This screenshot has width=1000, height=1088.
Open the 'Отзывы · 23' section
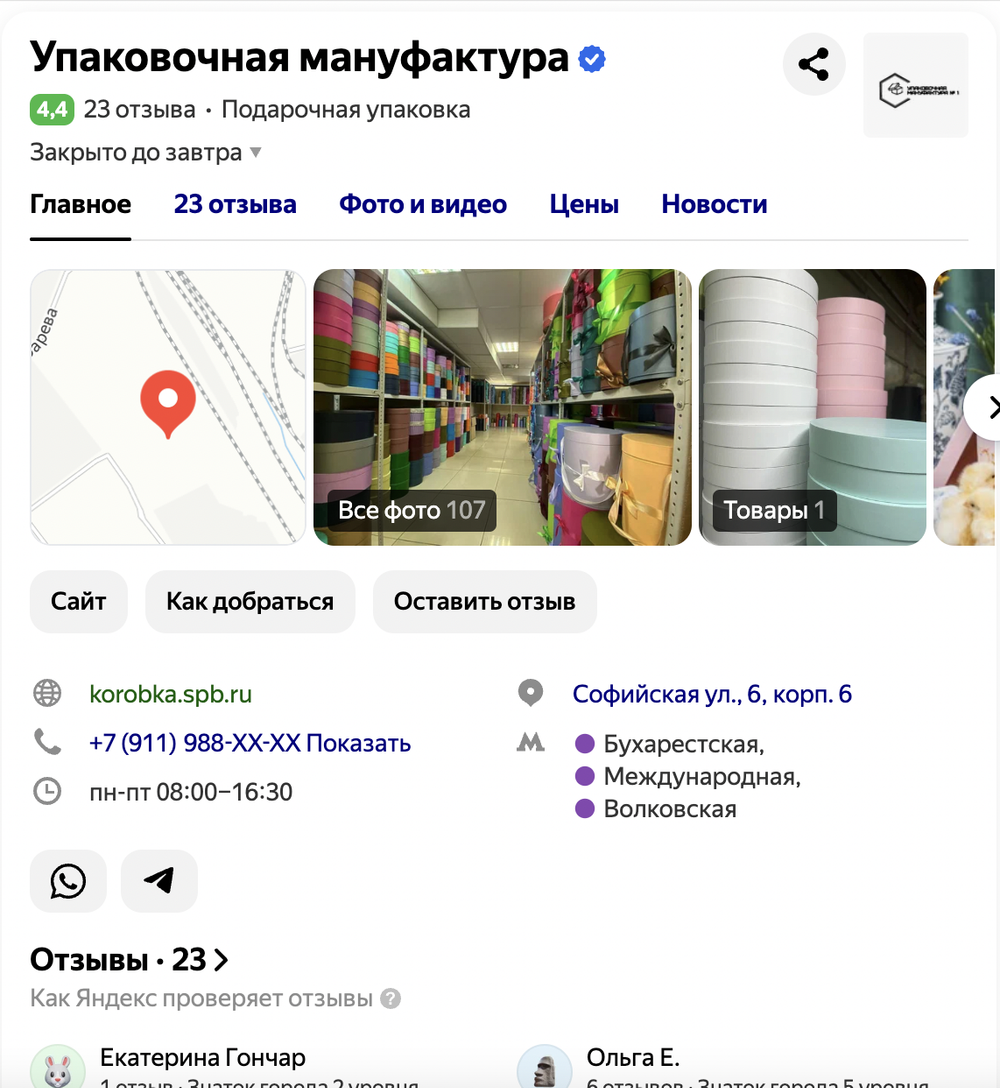coord(129,960)
